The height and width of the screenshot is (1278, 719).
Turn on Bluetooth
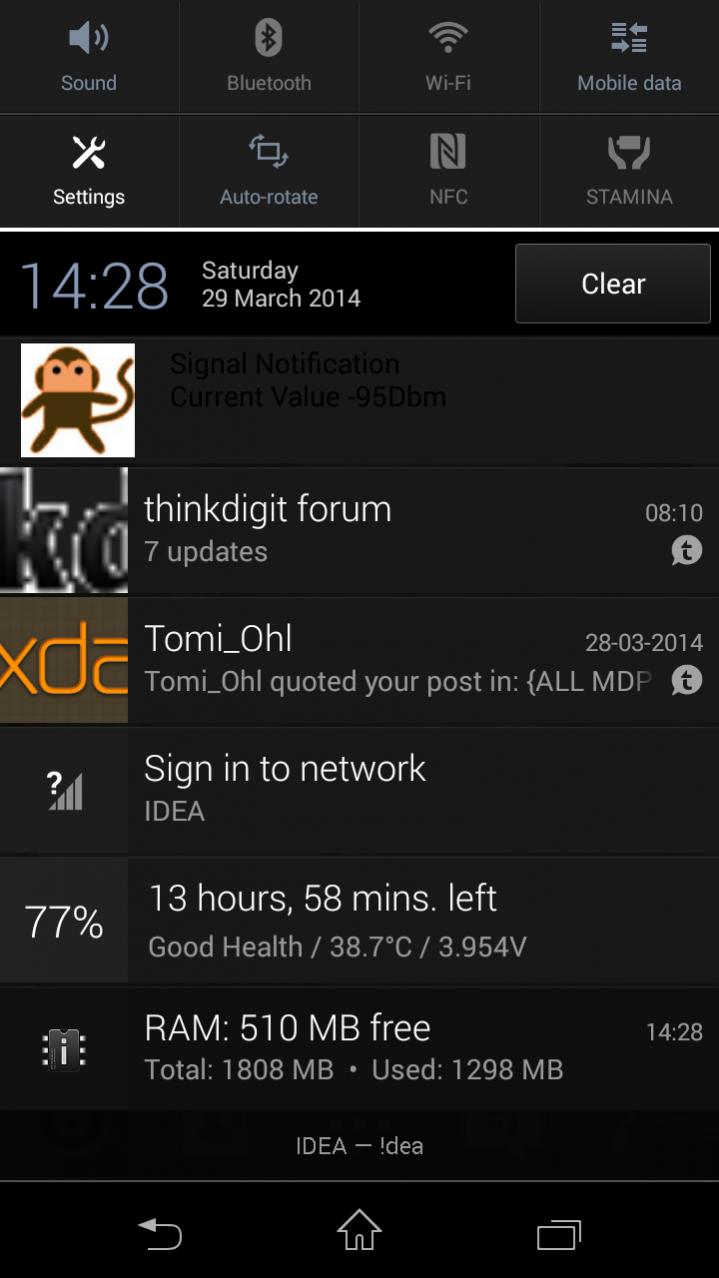pyautogui.click(x=268, y=56)
